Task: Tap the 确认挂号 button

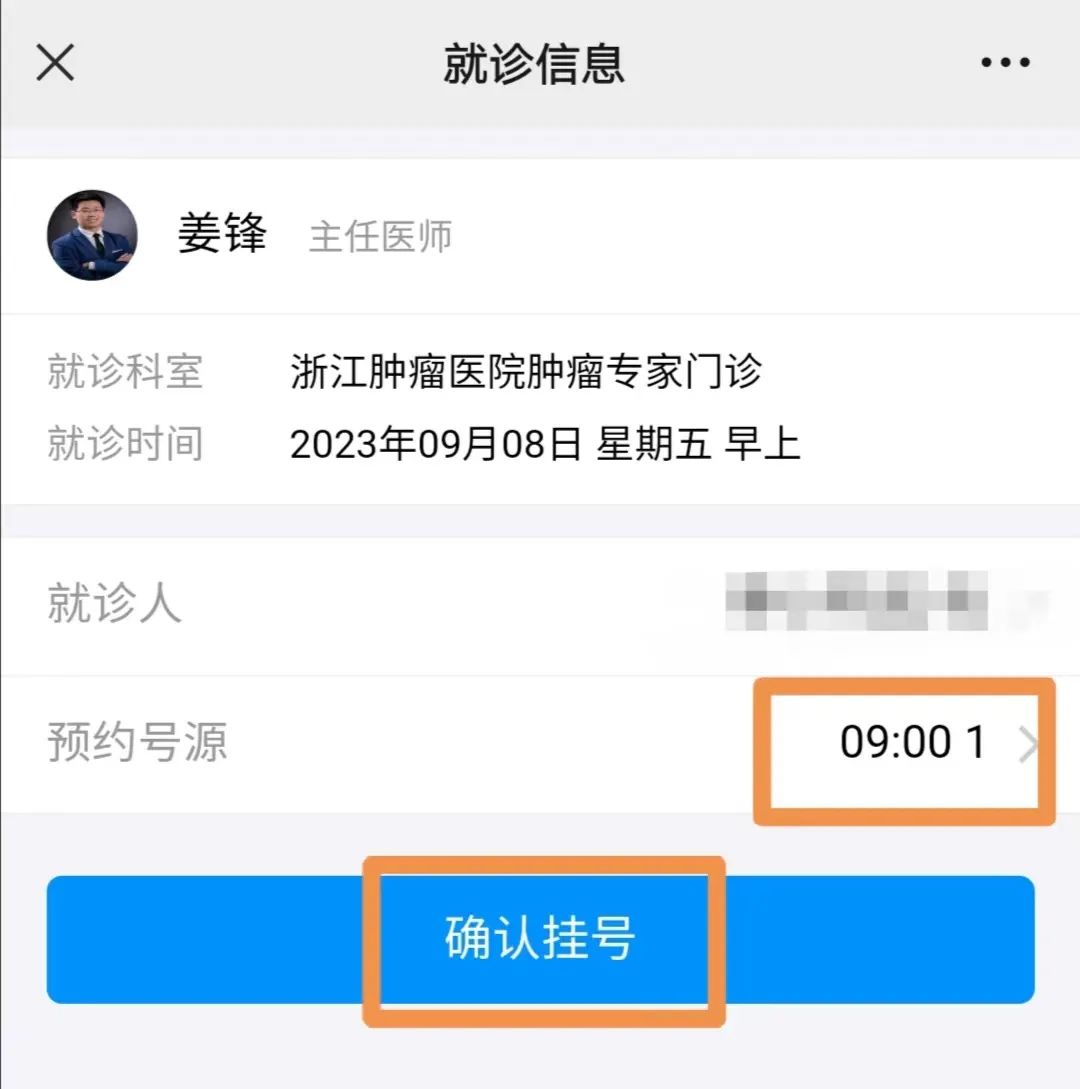Action: point(540,939)
